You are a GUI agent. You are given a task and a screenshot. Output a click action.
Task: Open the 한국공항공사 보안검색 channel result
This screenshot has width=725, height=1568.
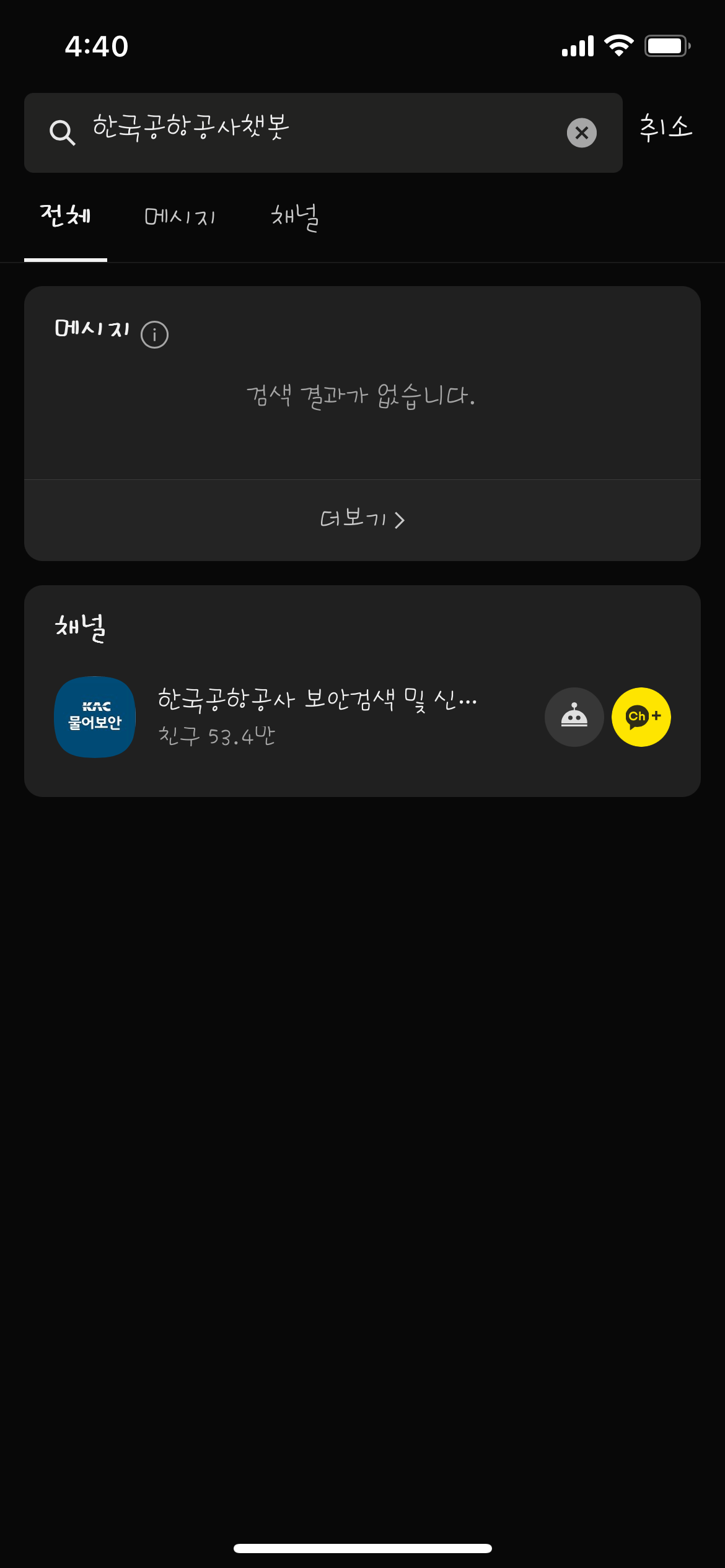[316, 700]
